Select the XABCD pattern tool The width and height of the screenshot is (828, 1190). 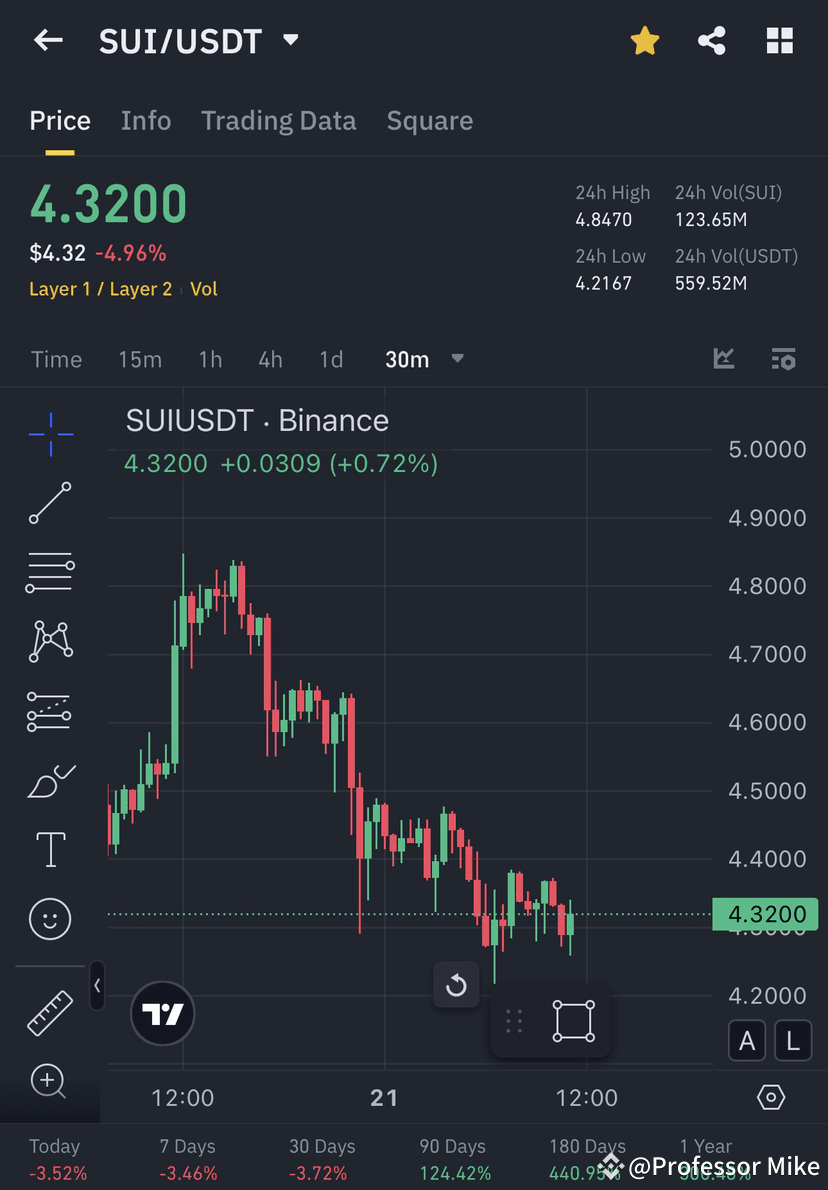(50, 641)
